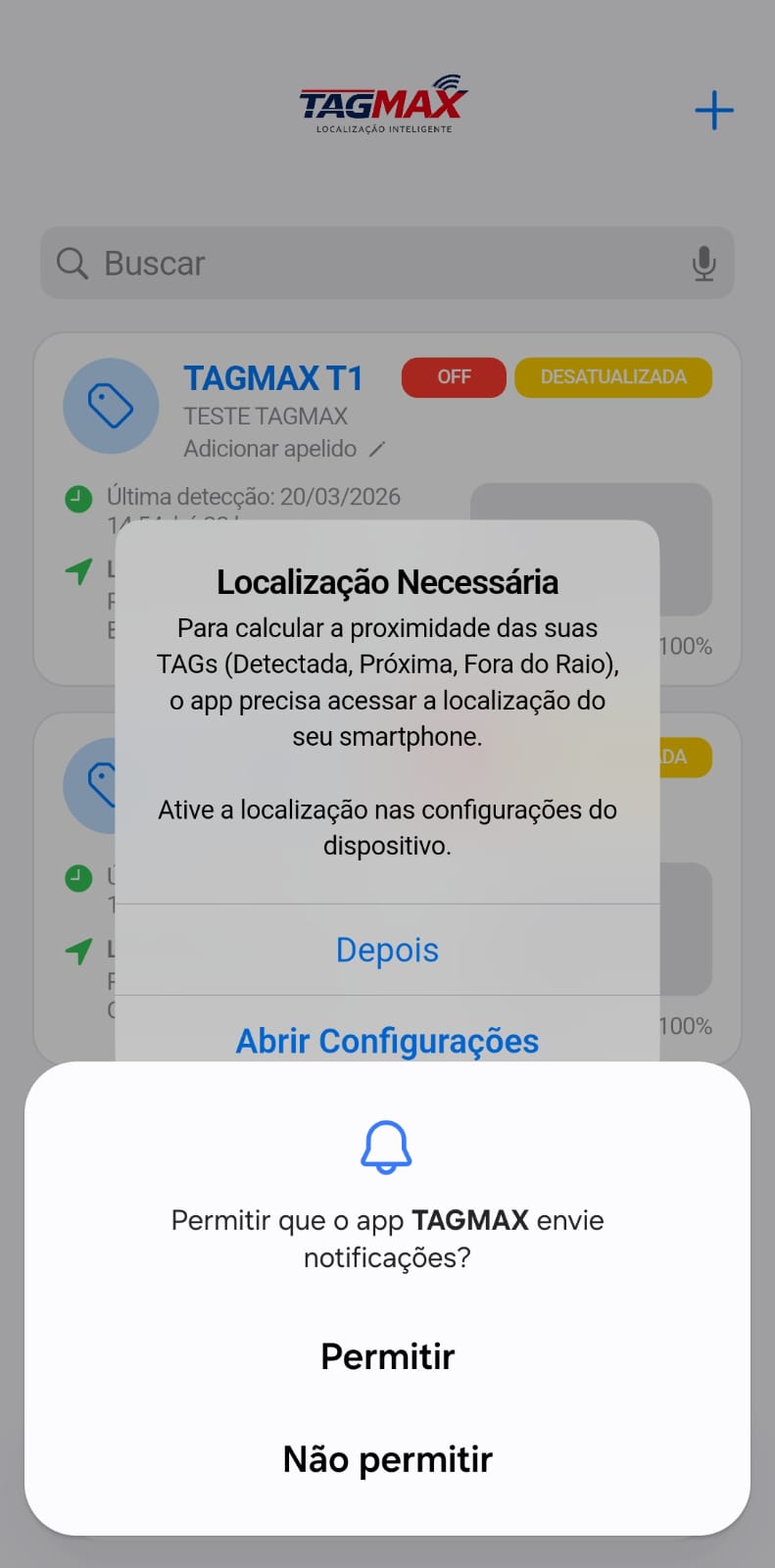Tap the 100% battery level indicator
Viewport: 775px width, 1568px height.
coord(687,645)
